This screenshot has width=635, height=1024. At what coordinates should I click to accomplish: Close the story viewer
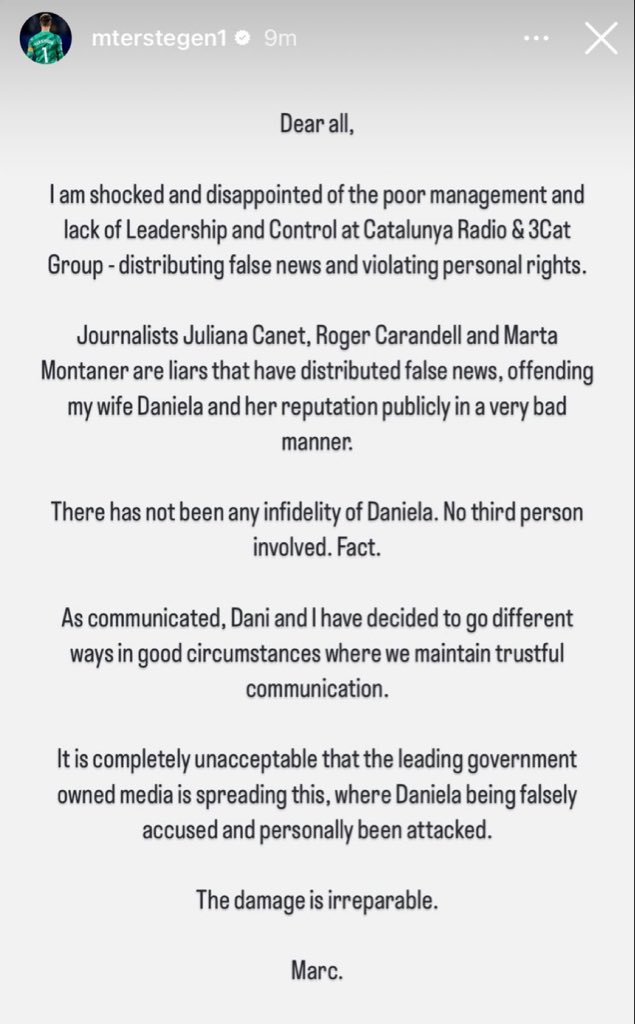coord(600,39)
